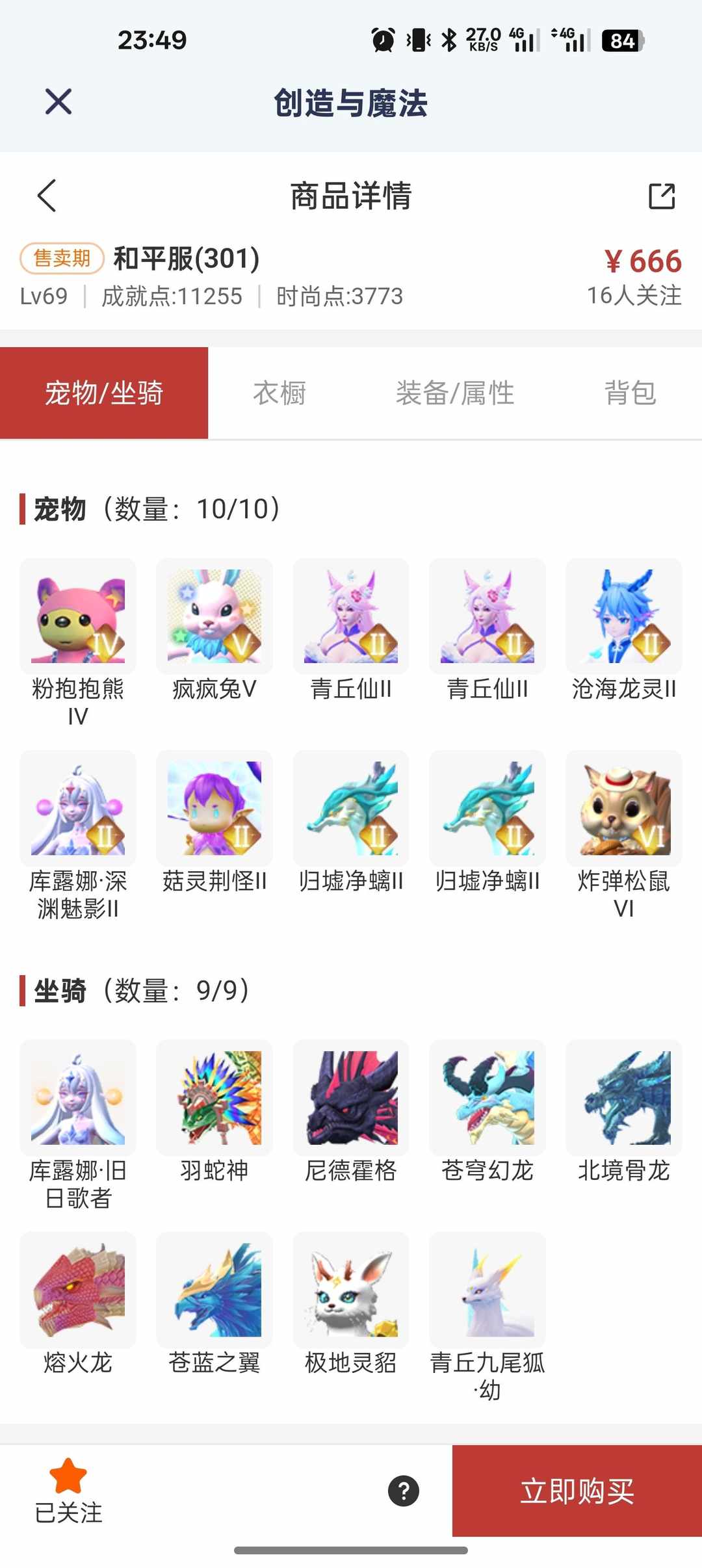Open the 羽蛇神 mount icon
This screenshot has width=702, height=1568.
coord(214,1099)
